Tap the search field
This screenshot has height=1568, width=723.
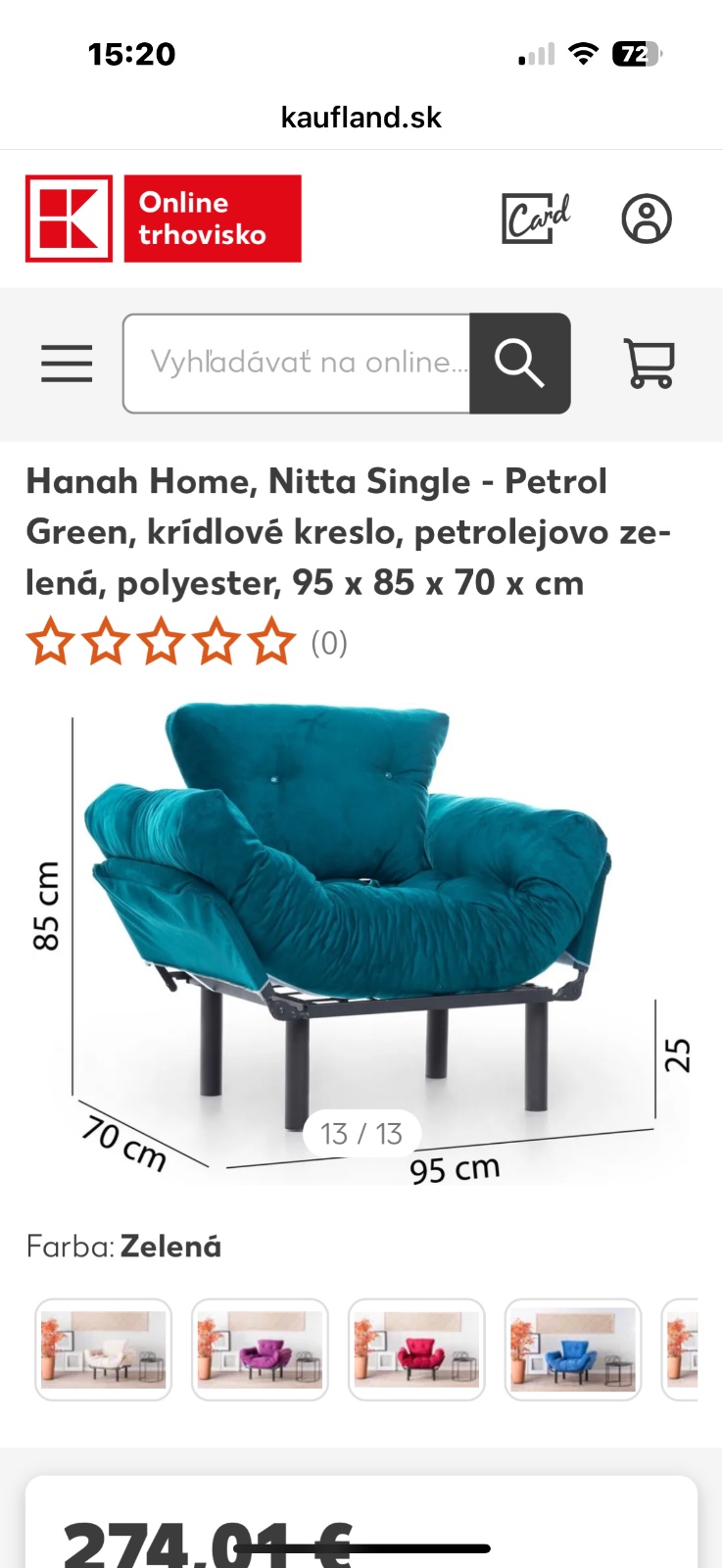pos(297,364)
